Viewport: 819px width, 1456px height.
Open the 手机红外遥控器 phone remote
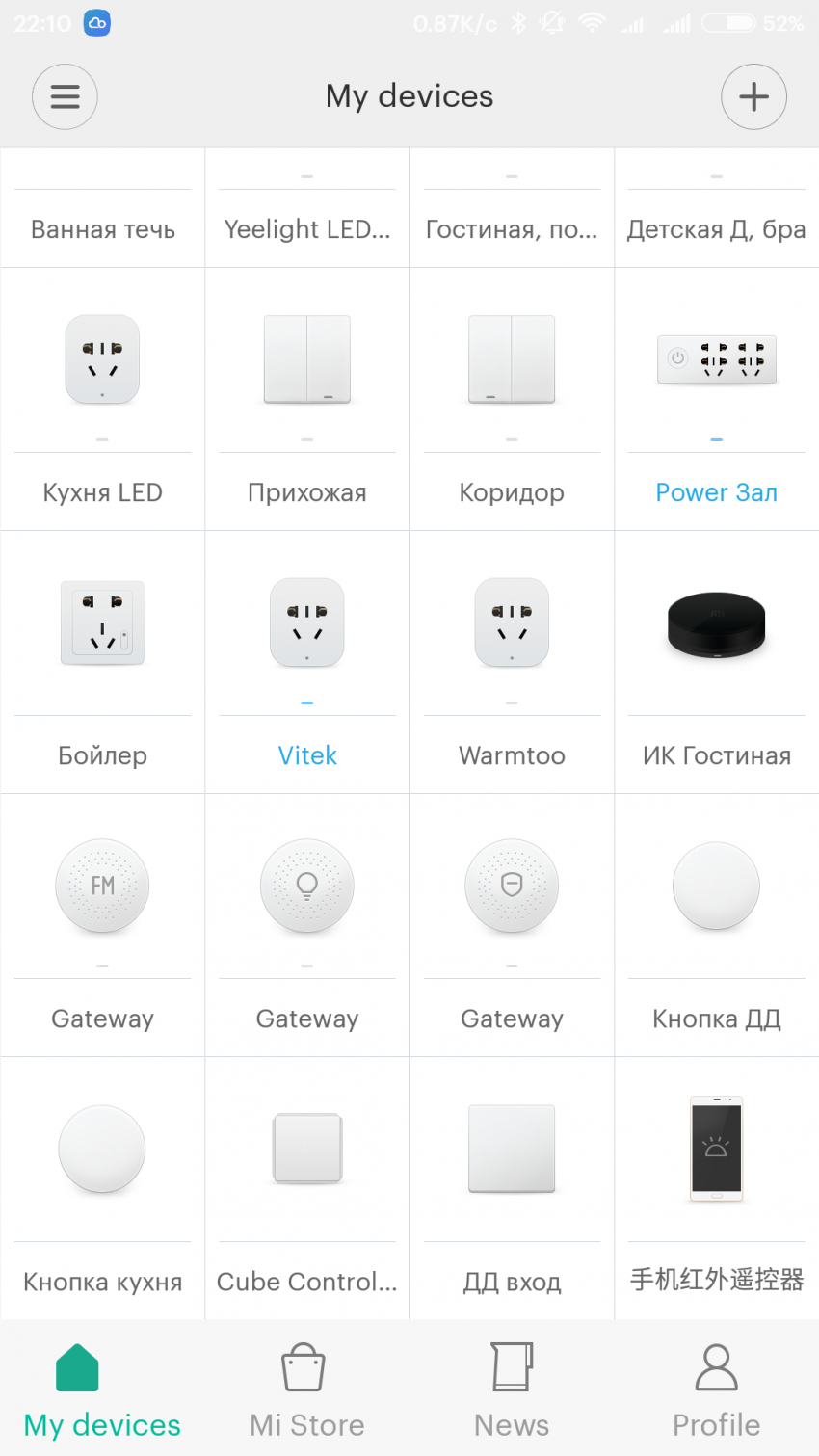(x=717, y=1187)
